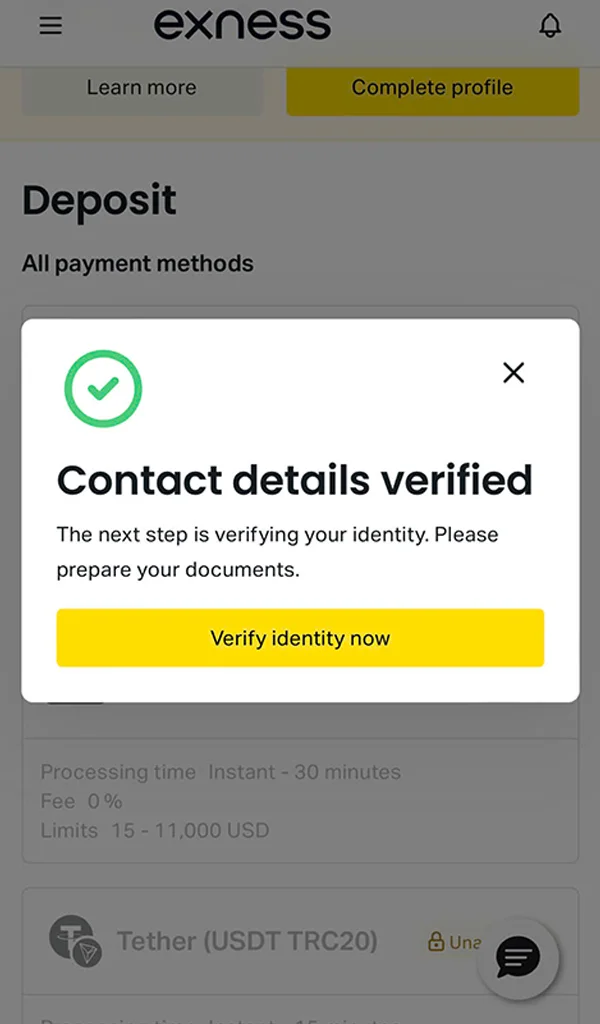Open the live chat support bubble
Image resolution: width=600 pixels, height=1024 pixels.
(518, 959)
